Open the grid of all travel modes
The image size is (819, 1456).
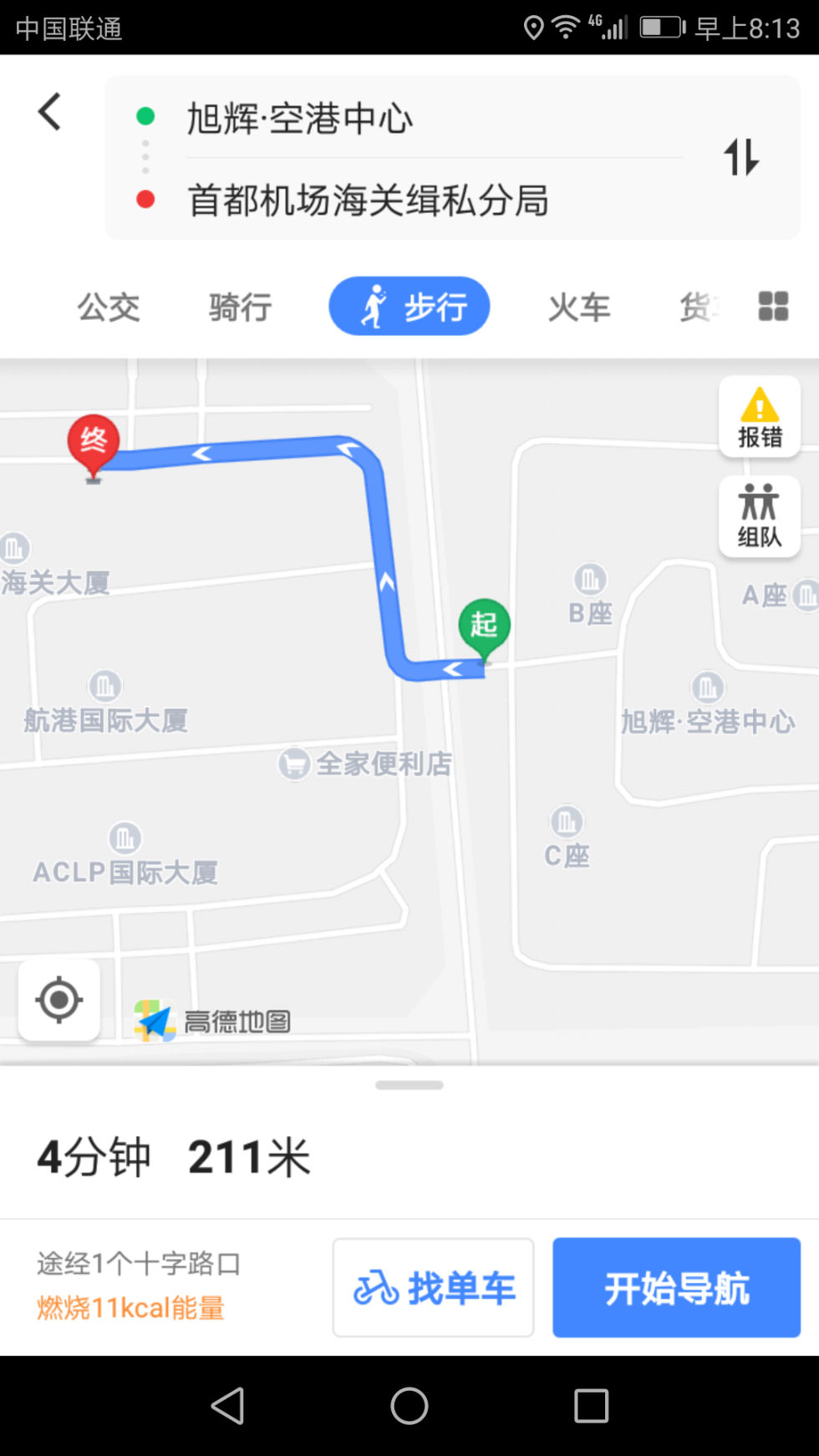(x=773, y=307)
